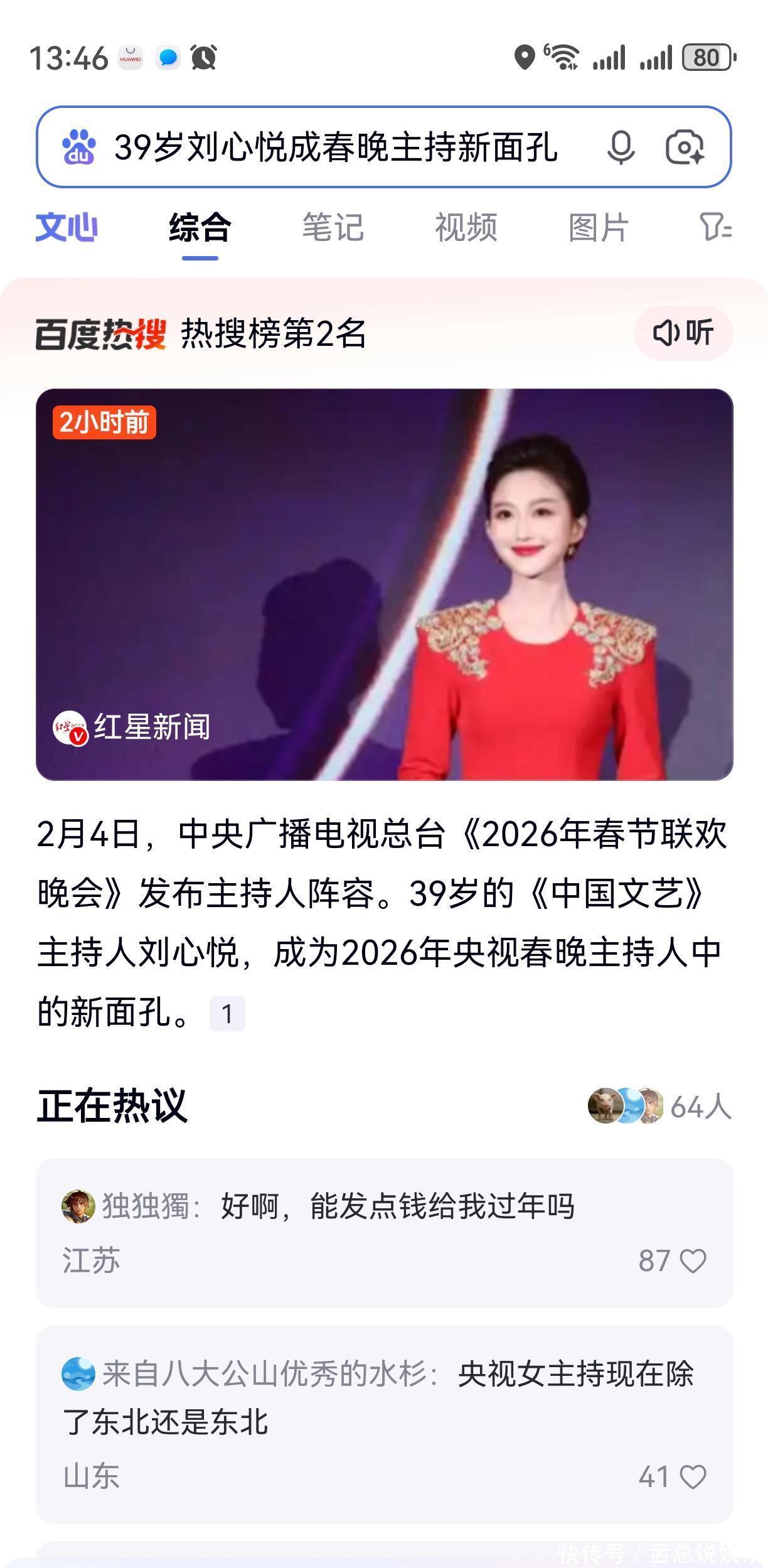This screenshot has height=1568, width=768.
Task: Tap the 听 listen button
Action: 683,333
